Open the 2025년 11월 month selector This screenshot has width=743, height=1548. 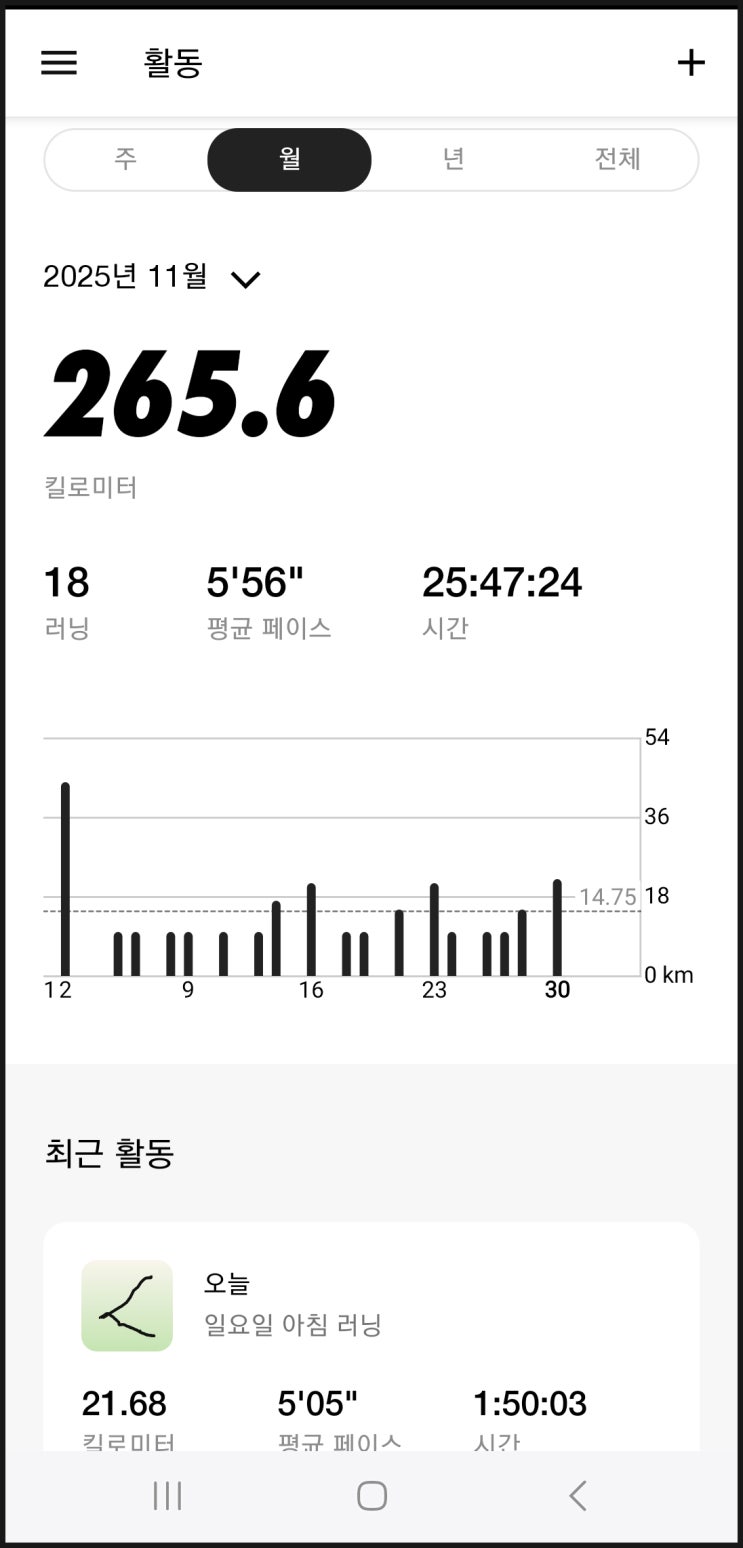click(150, 279)
